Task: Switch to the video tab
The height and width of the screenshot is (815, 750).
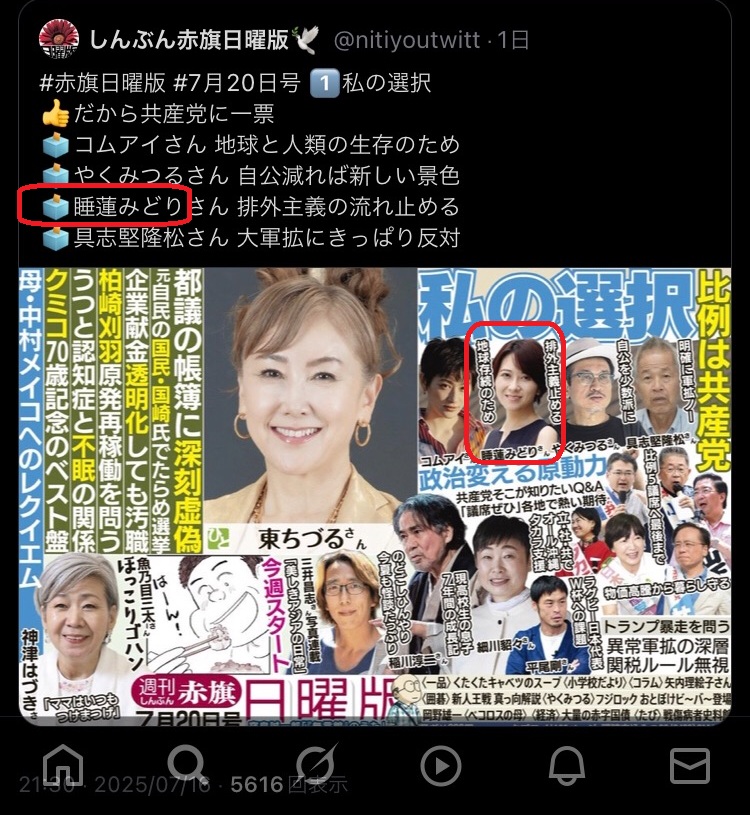Action: (x=441, y=766)
